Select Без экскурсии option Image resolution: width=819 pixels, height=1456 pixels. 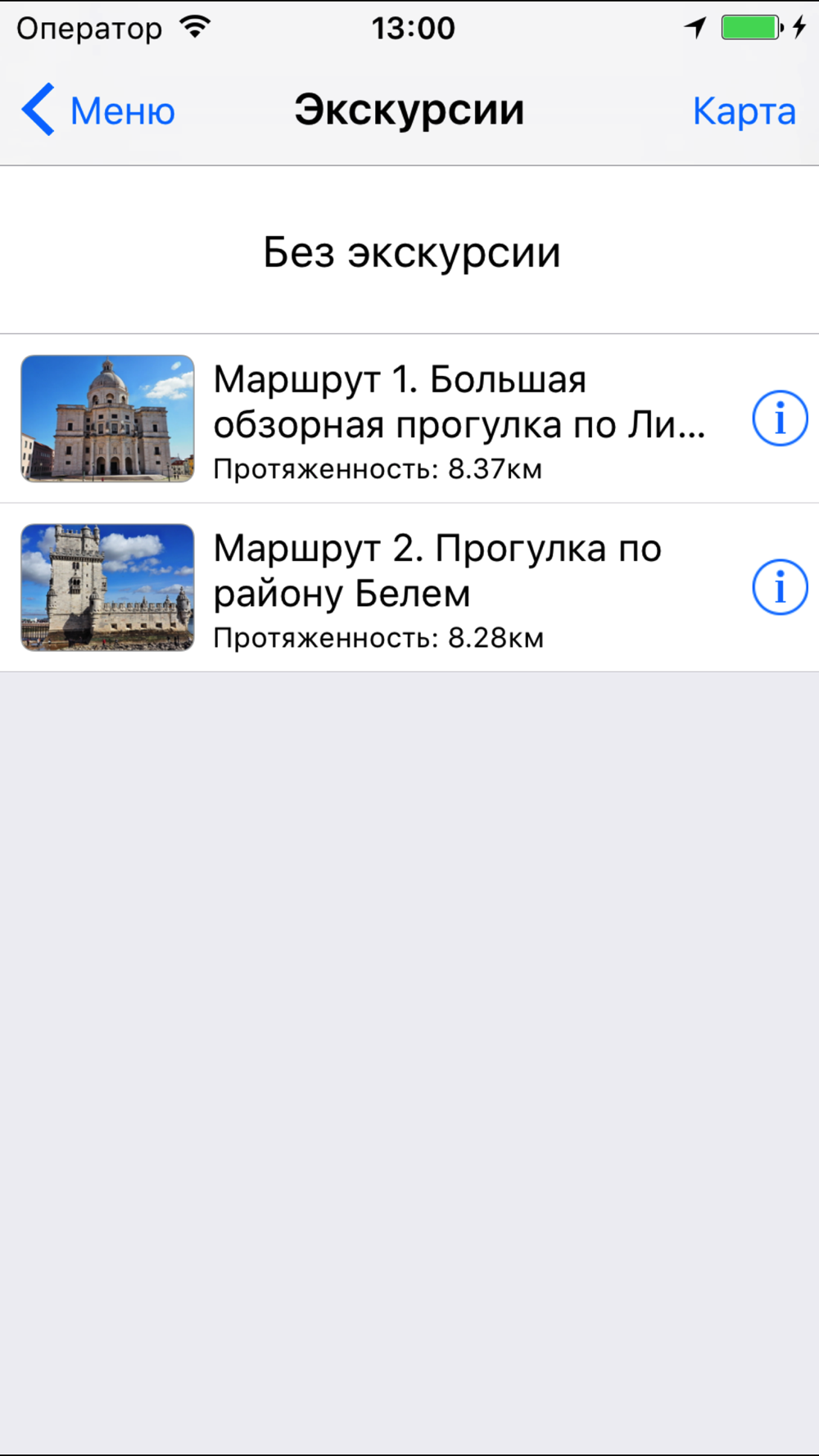[409, 251]
